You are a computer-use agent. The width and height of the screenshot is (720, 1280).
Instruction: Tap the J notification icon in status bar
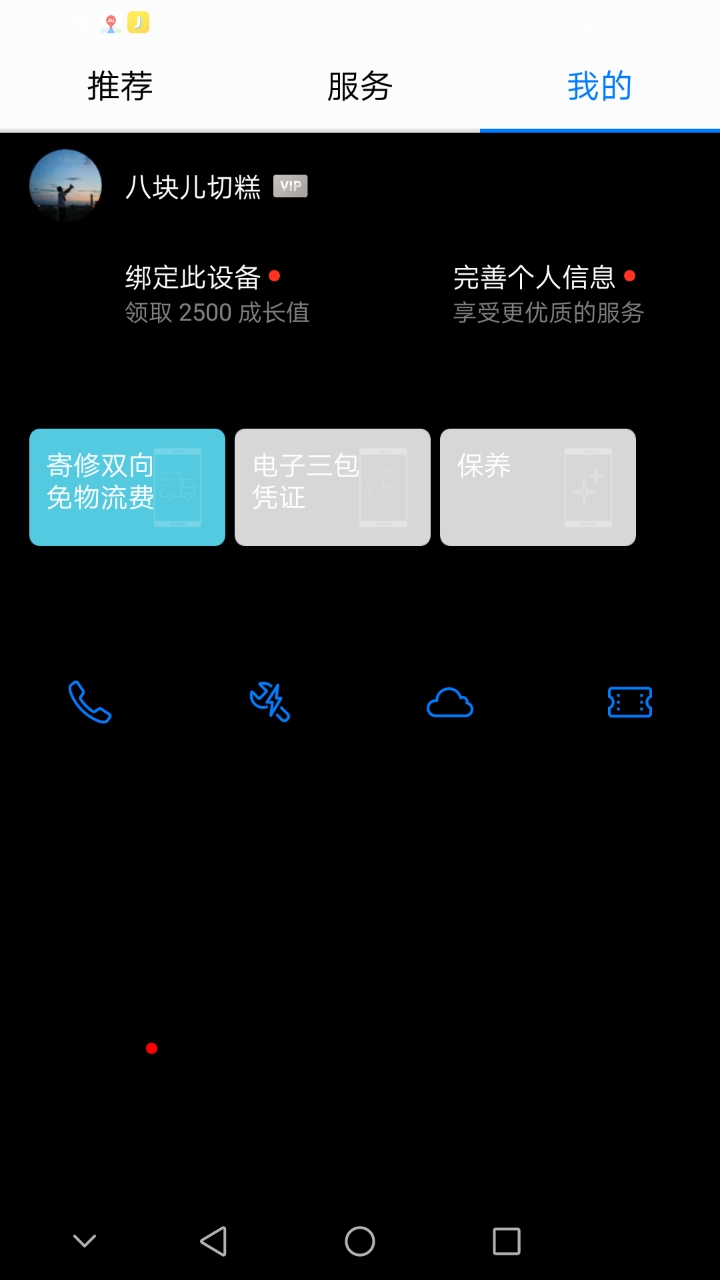click(x=138, y=22)
